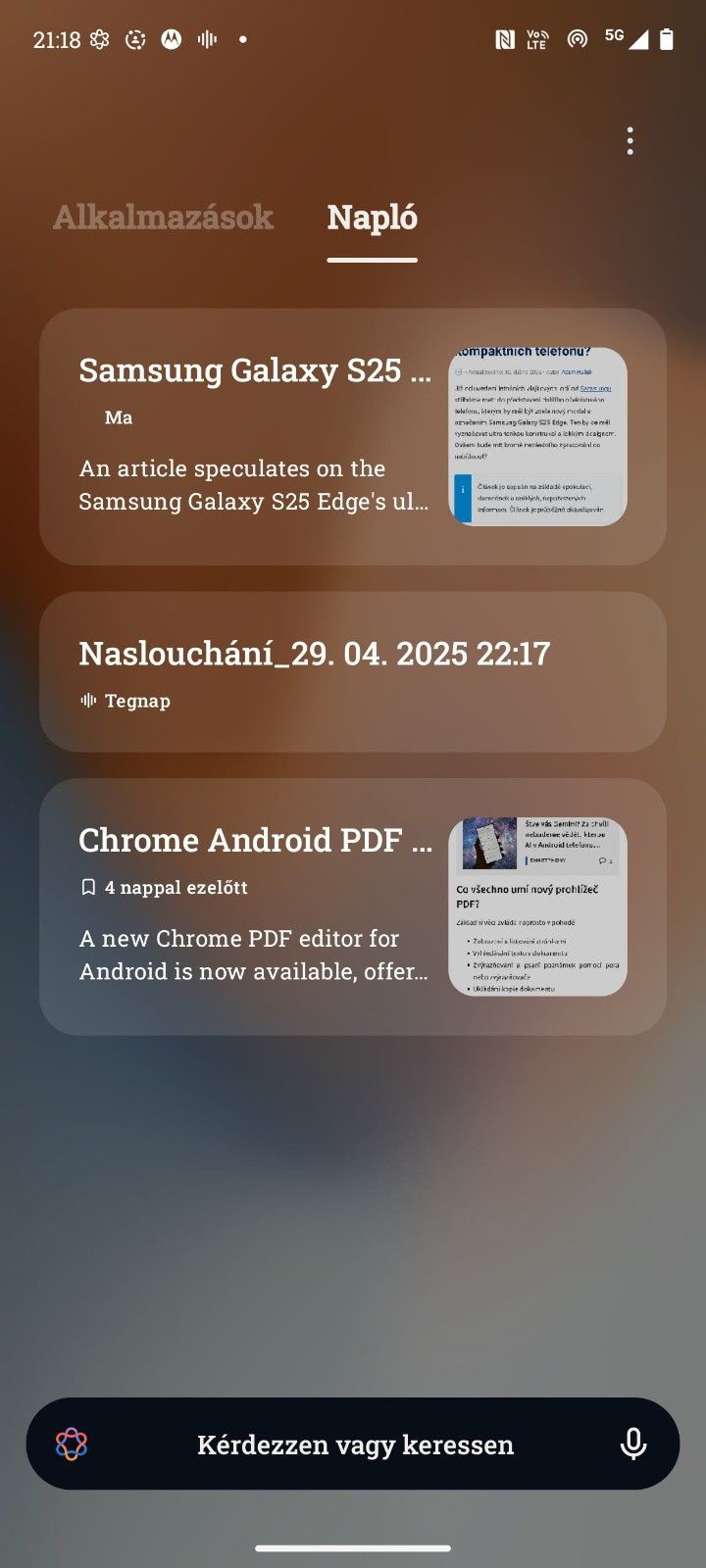Select the Napló tab
Image resolution: width=706 pixels, height=1568 pixels.
pyautogui.click(x=372, y=217)
